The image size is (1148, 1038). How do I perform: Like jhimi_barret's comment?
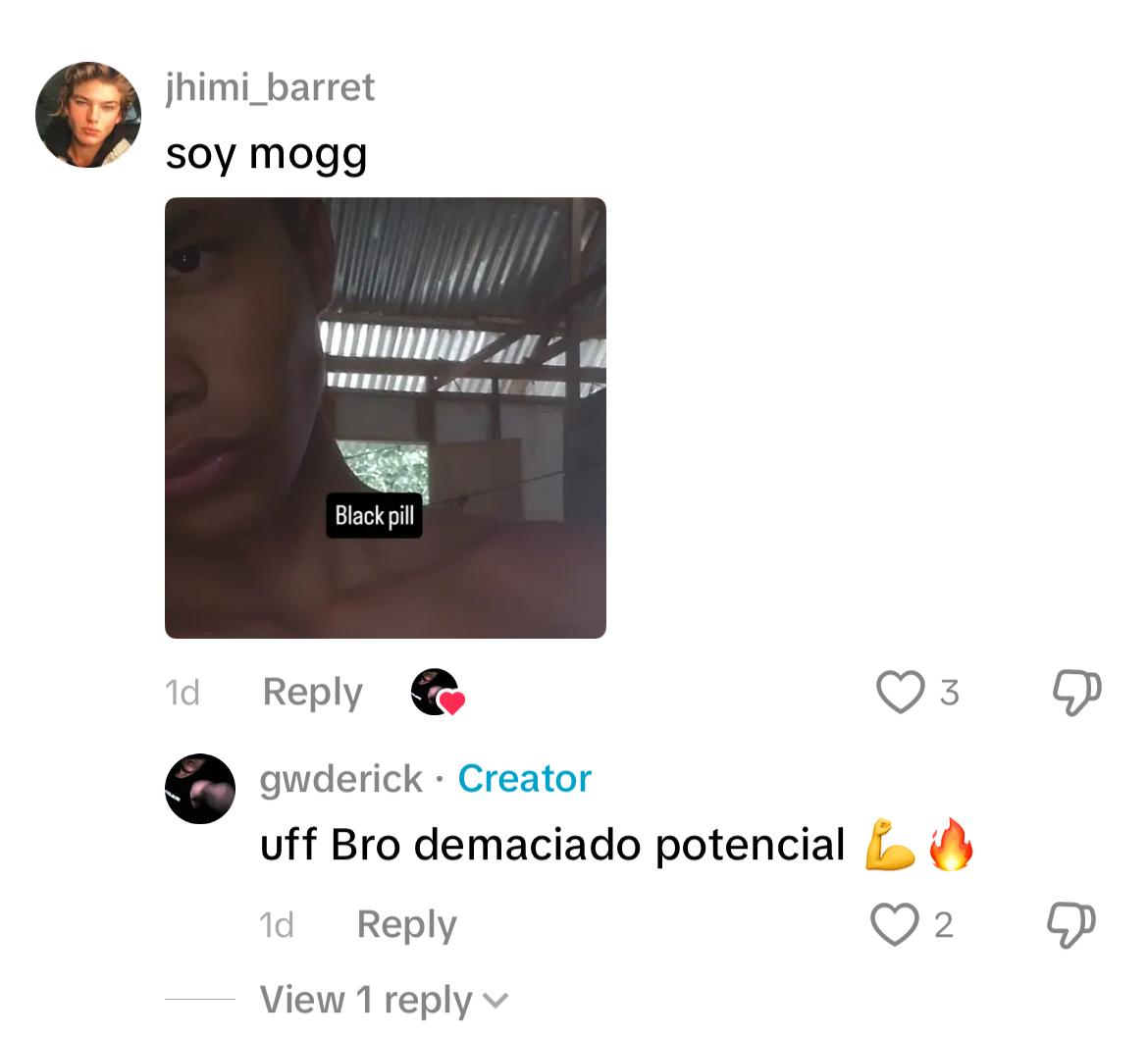(x=901, y=692)
